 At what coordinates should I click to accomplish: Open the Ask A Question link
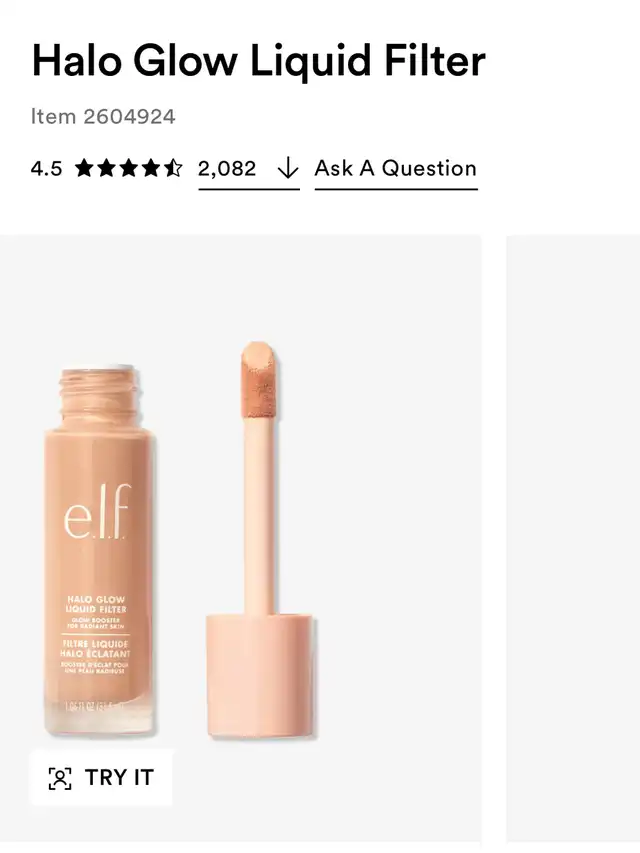coord(395,168)
